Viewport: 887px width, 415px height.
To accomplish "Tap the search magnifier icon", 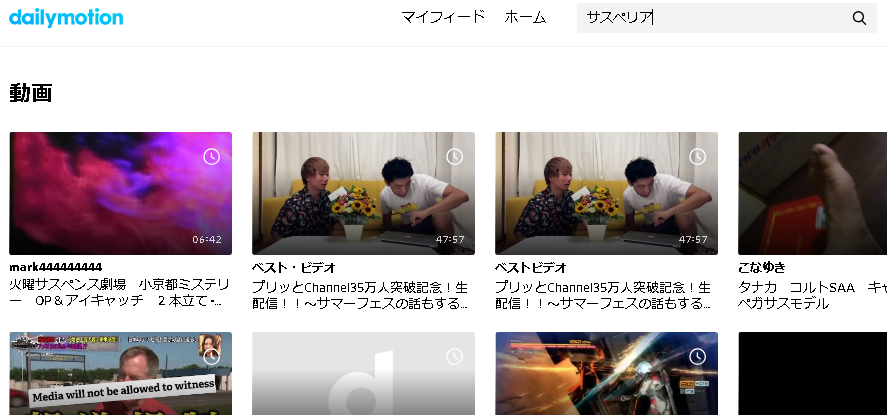I will 859,18.
